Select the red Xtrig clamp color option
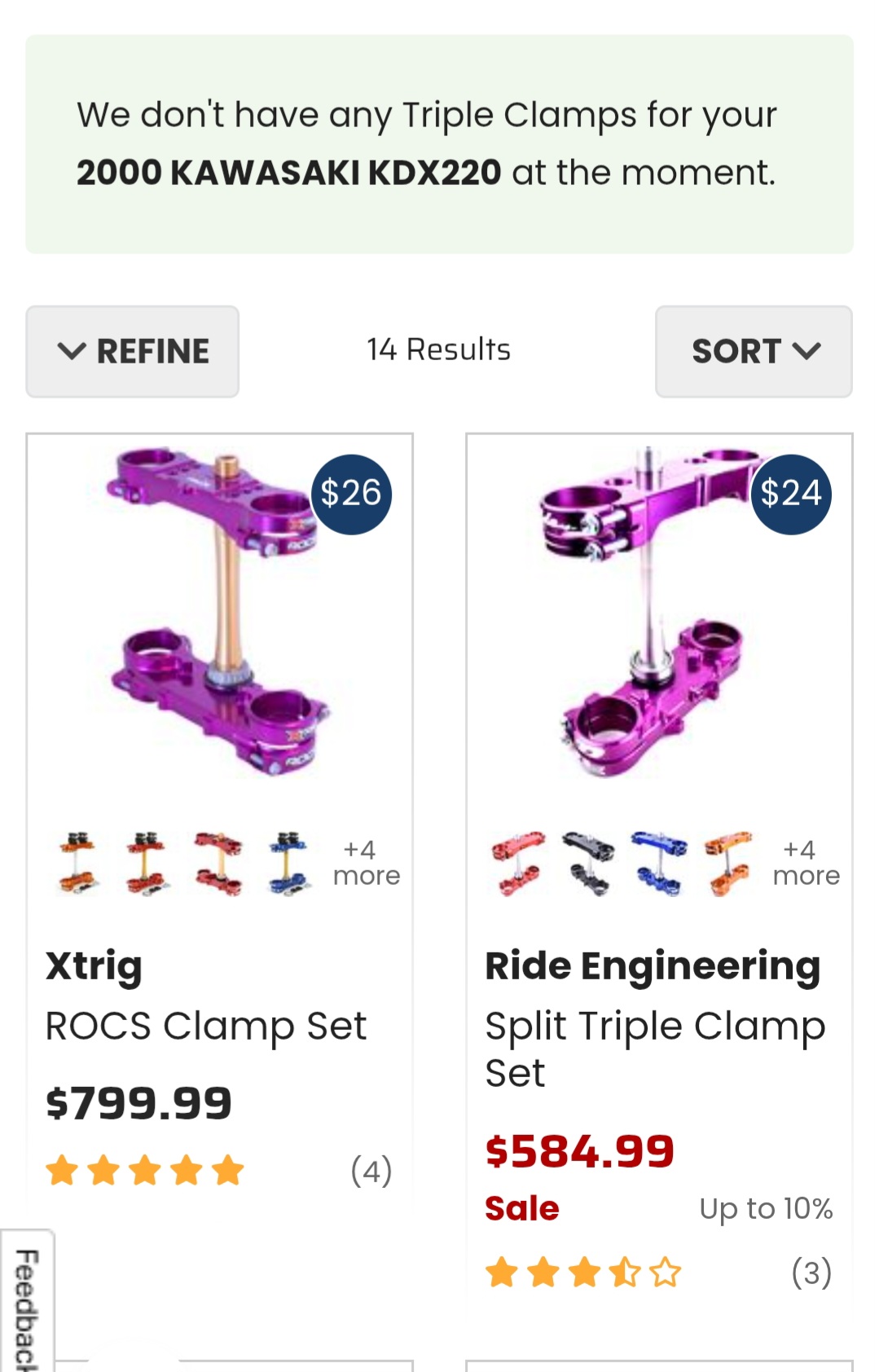 [x=218, y=864]
